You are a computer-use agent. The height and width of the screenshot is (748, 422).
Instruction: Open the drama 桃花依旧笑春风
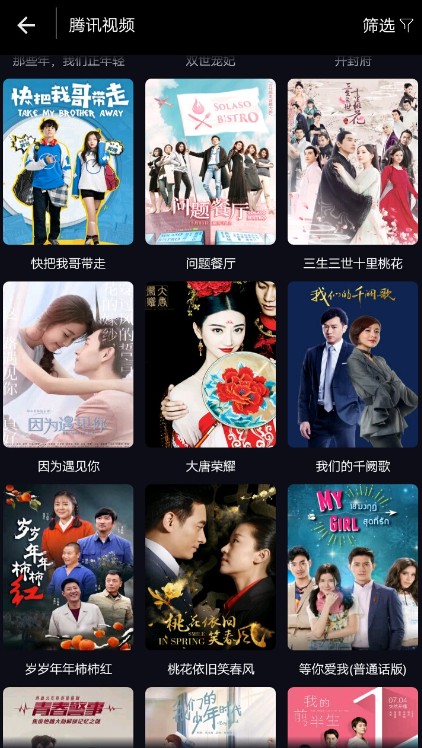tap(210, 567)
